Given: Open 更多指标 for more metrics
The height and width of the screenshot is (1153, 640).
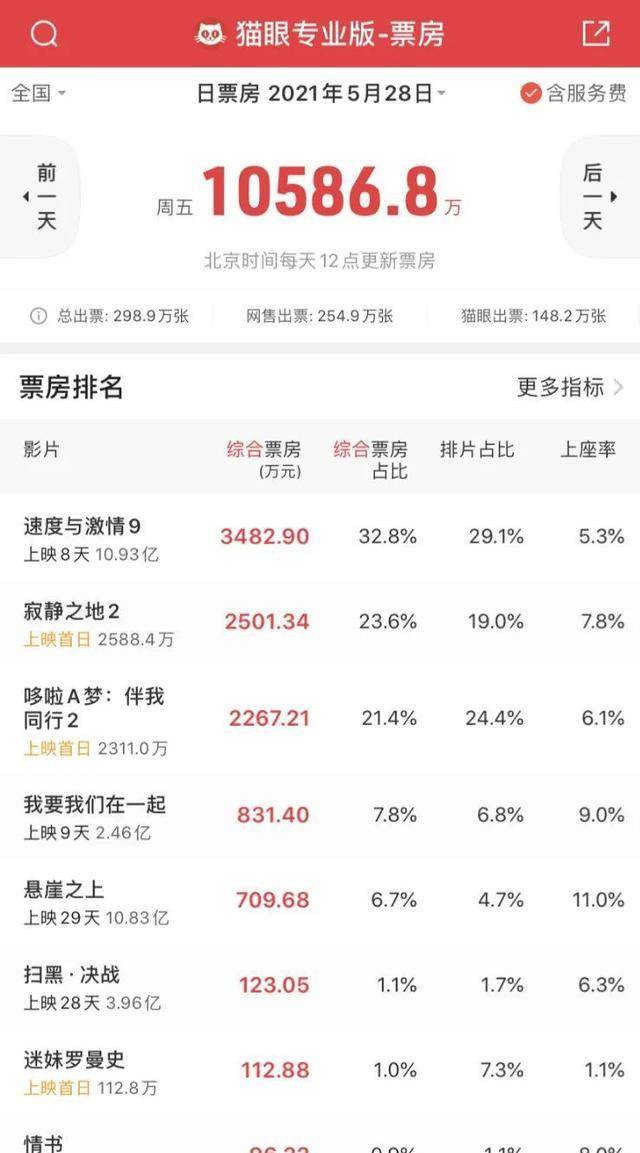Looking at the screenshot, I should click(570, 387).
